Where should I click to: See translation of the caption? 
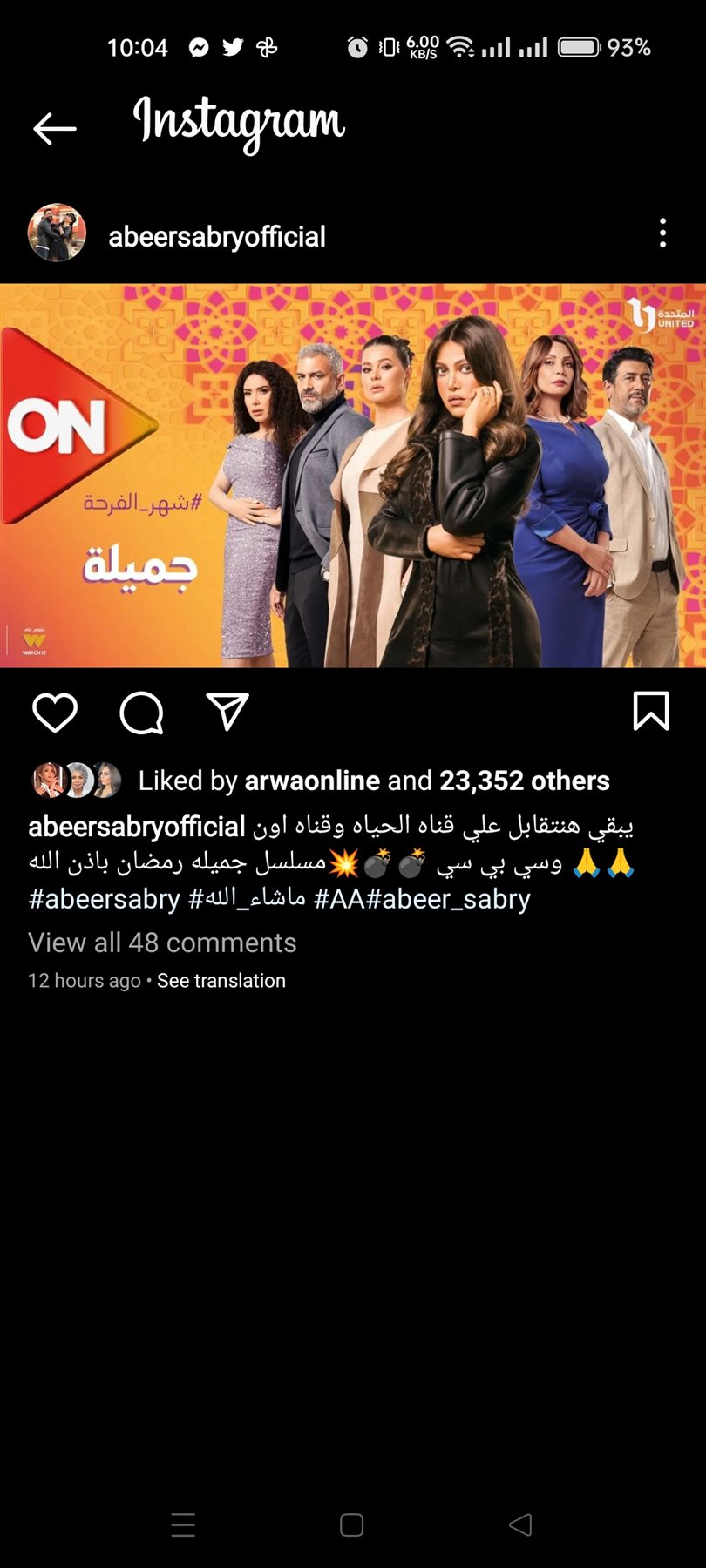point(221,981)
